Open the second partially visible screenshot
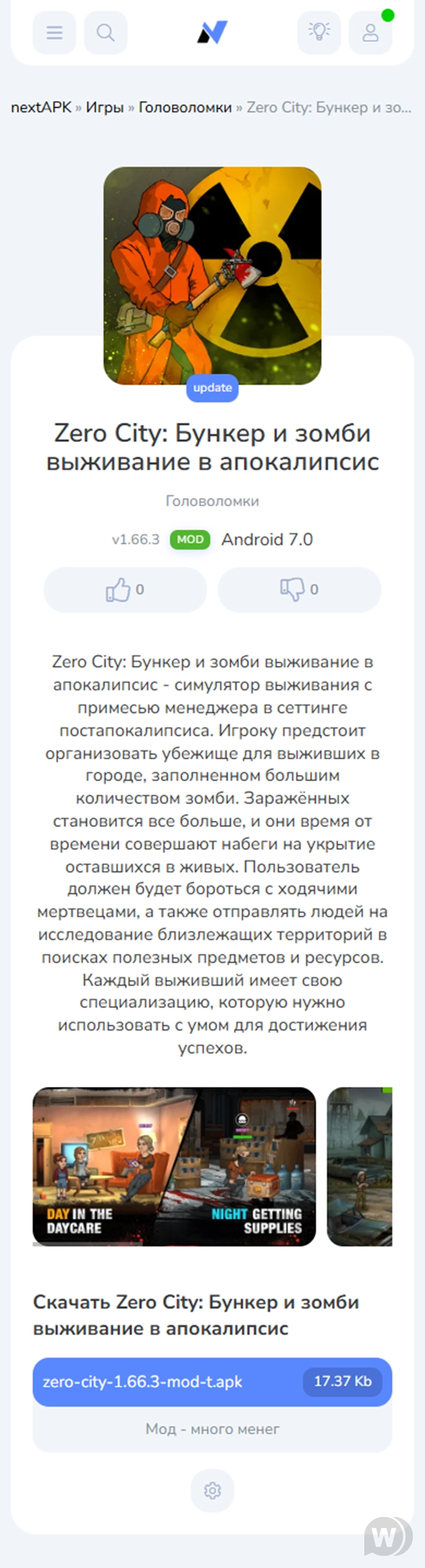The image size is (425, 1568). tap(359, 1166)
